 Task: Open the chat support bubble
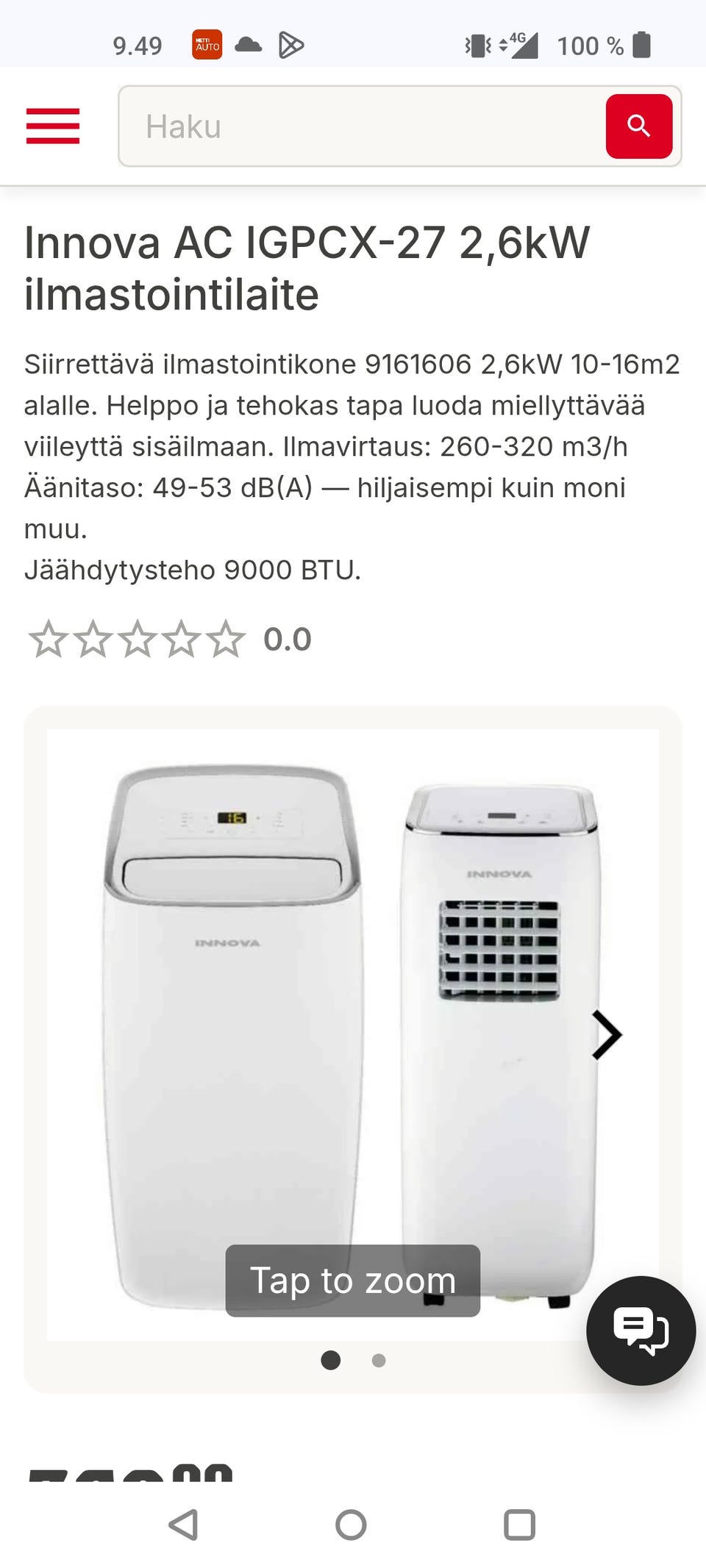tap(641, 1331)
